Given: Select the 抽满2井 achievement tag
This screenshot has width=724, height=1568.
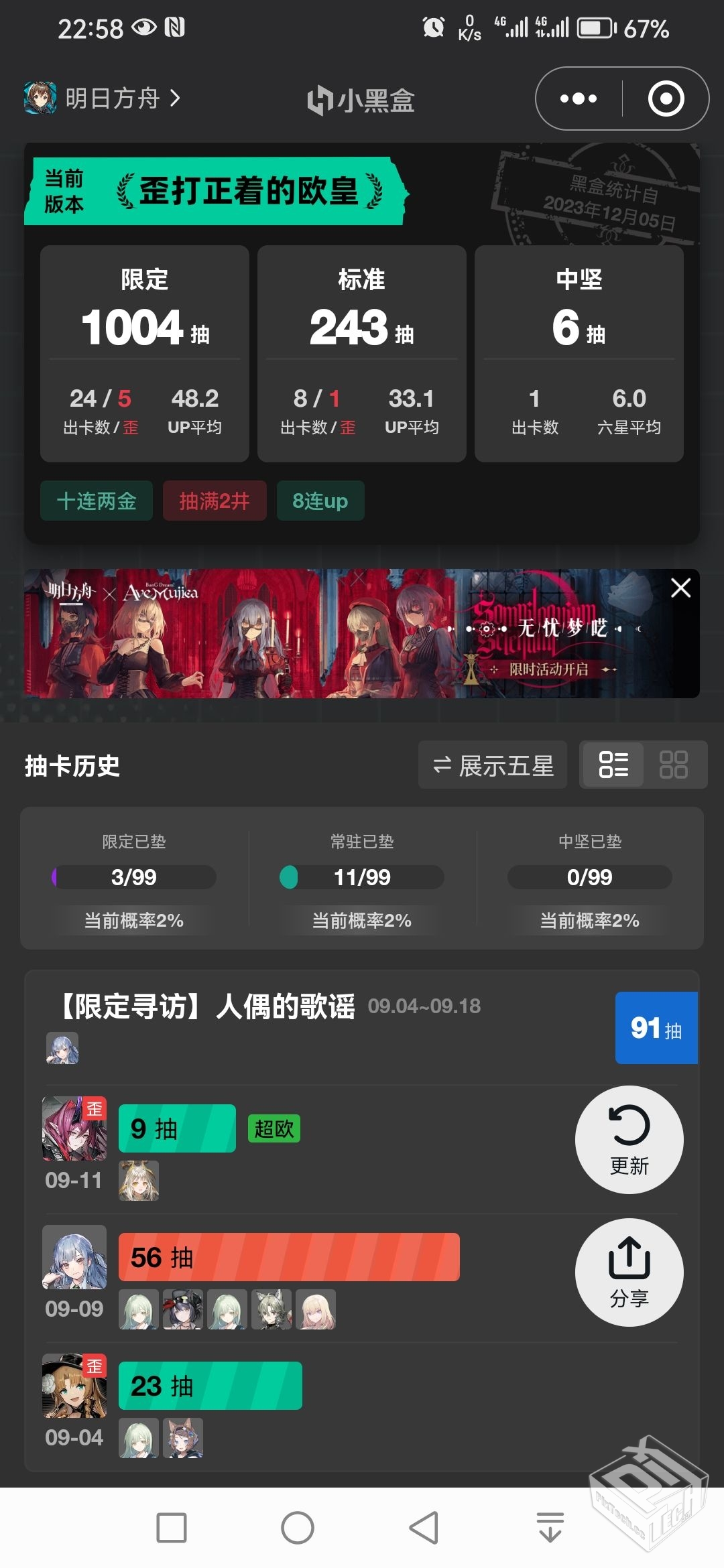Looking at the screenshot, I should pyautogui.click(x=215, y=501).
